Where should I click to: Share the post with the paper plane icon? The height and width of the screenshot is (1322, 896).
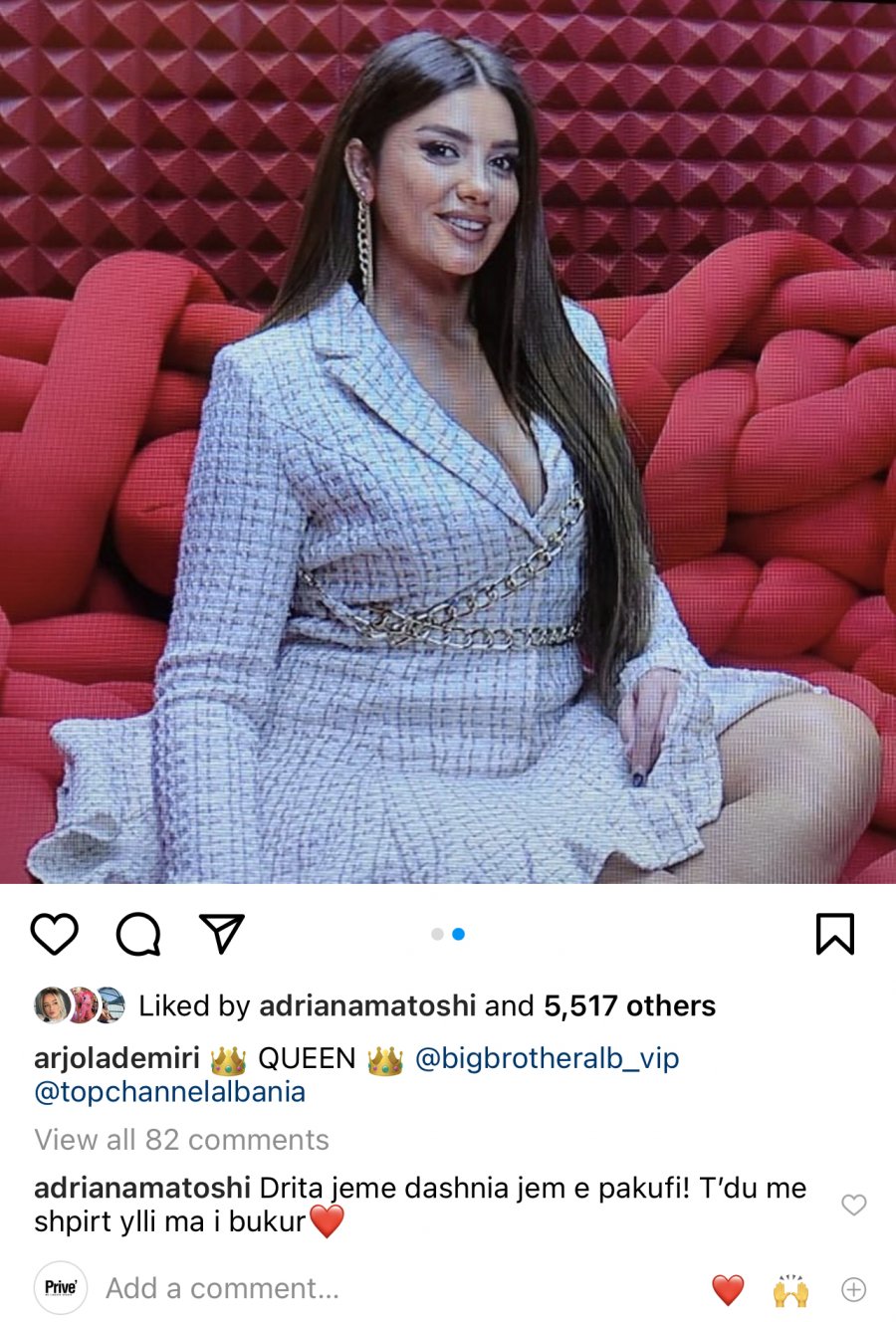click(222, 934)
